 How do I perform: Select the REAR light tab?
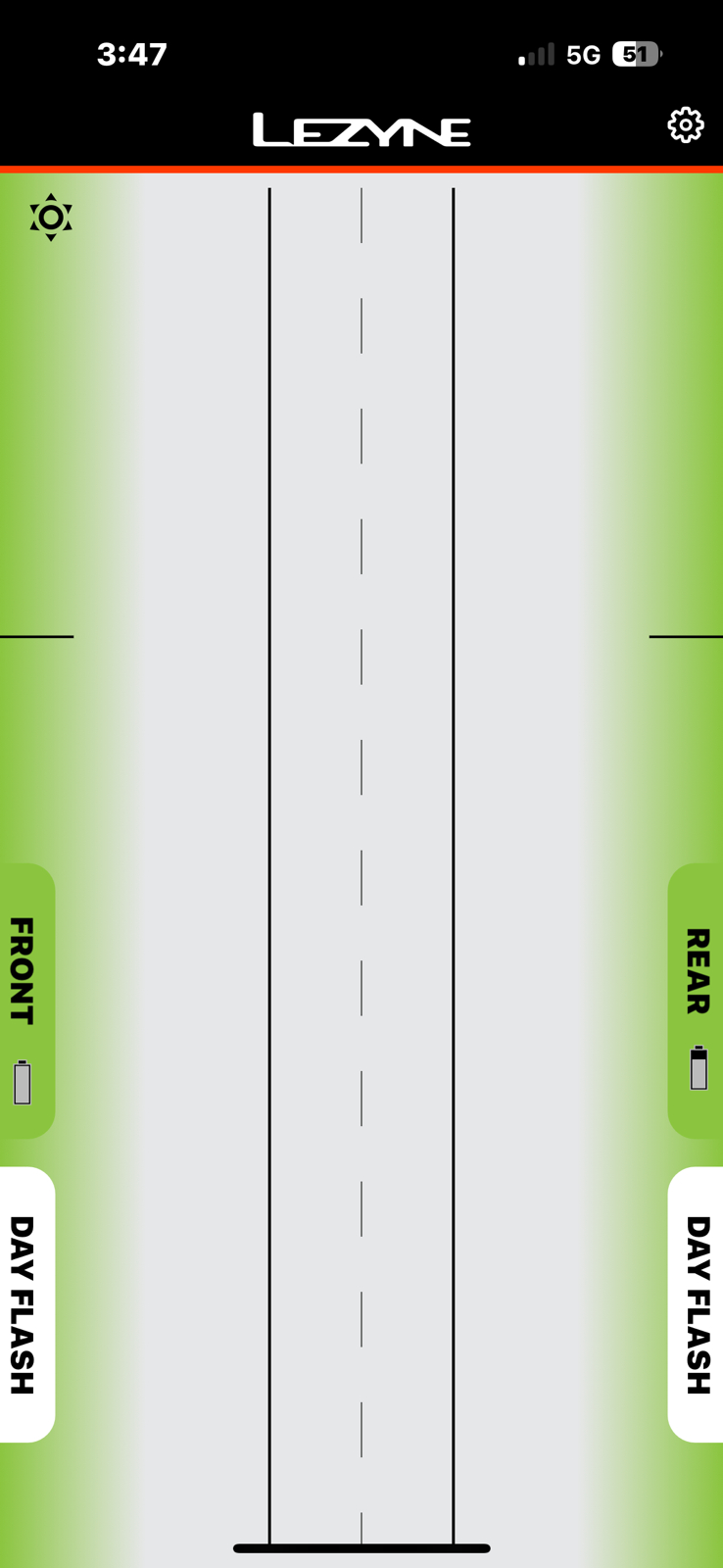point(697,1000)
